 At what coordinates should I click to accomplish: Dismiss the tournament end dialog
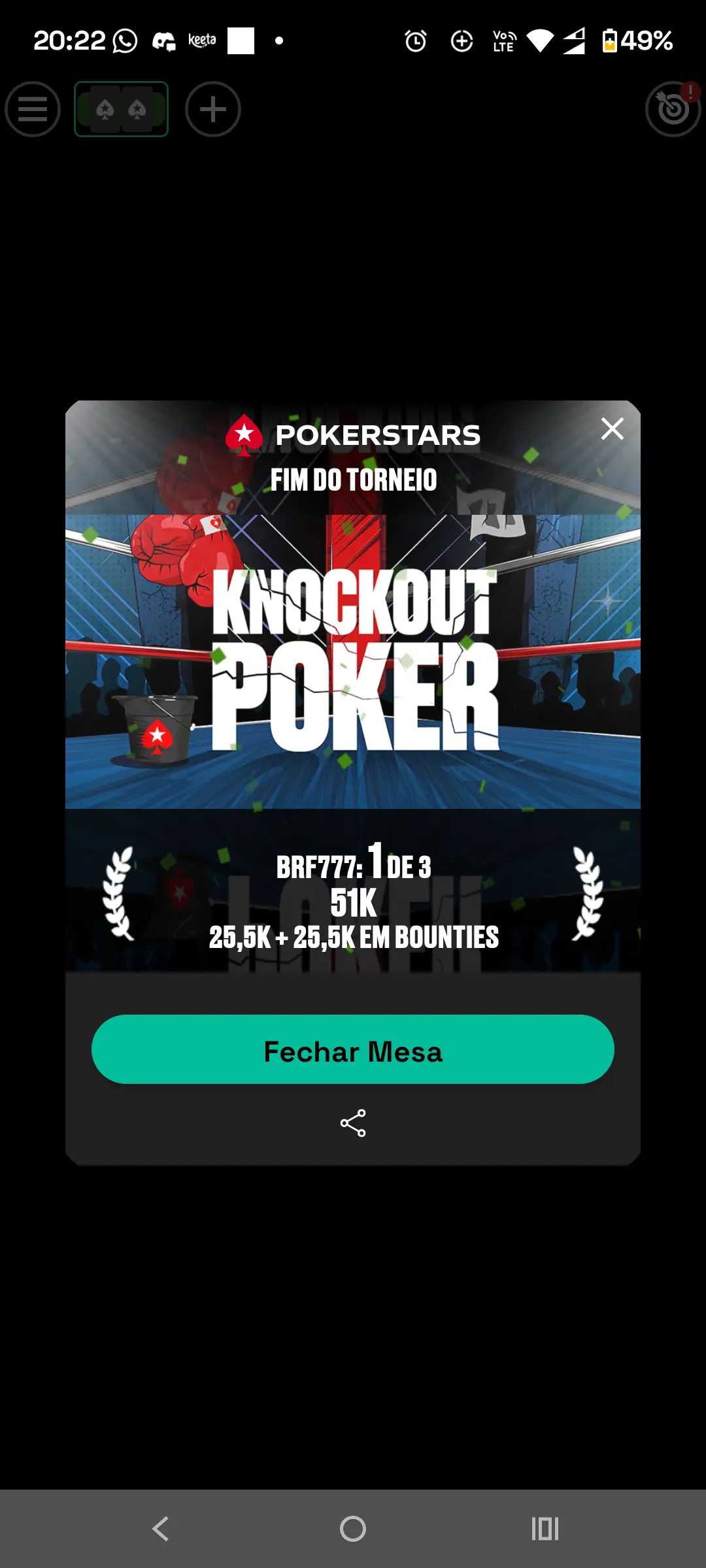(x=612, y=429)
